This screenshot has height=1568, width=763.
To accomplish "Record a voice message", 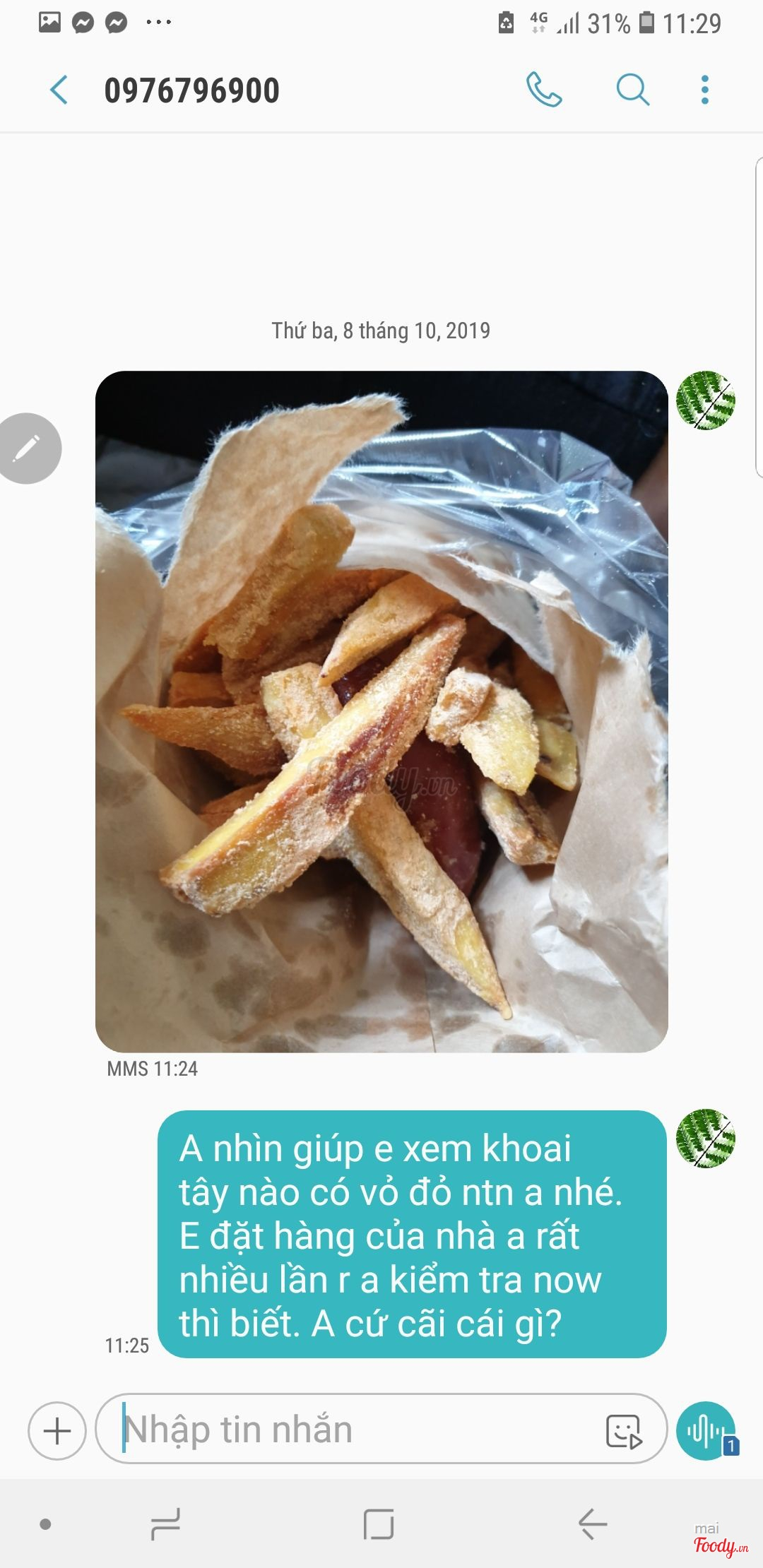I will (705, 1430).
